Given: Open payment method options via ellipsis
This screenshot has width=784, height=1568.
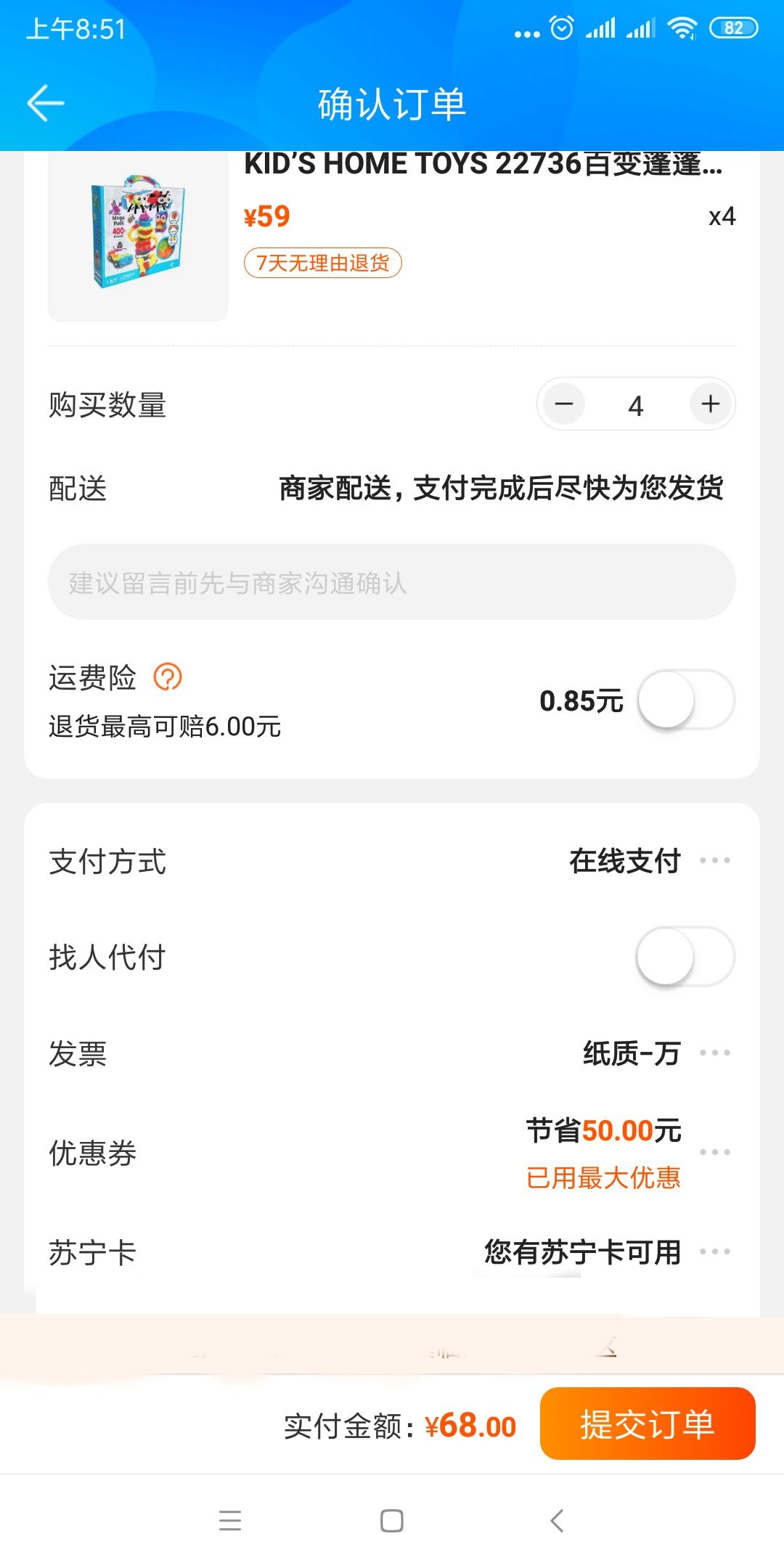Looking at the screenshot, I should tap(716, 859).
